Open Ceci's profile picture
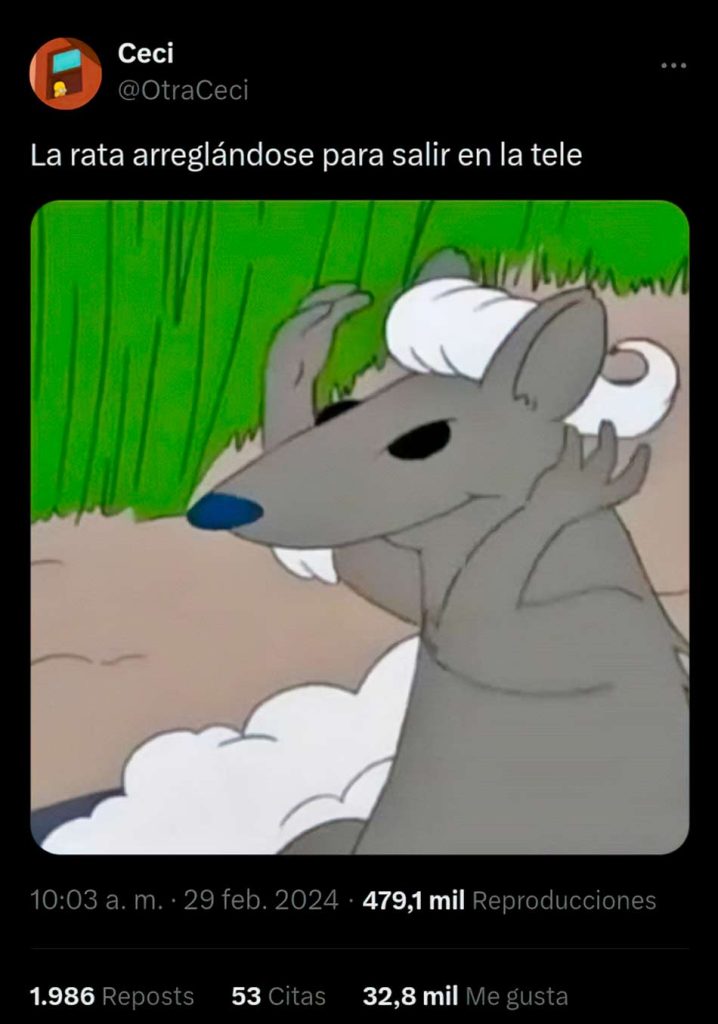Viewport: 718px width, 1024px height. coord(65,73)
